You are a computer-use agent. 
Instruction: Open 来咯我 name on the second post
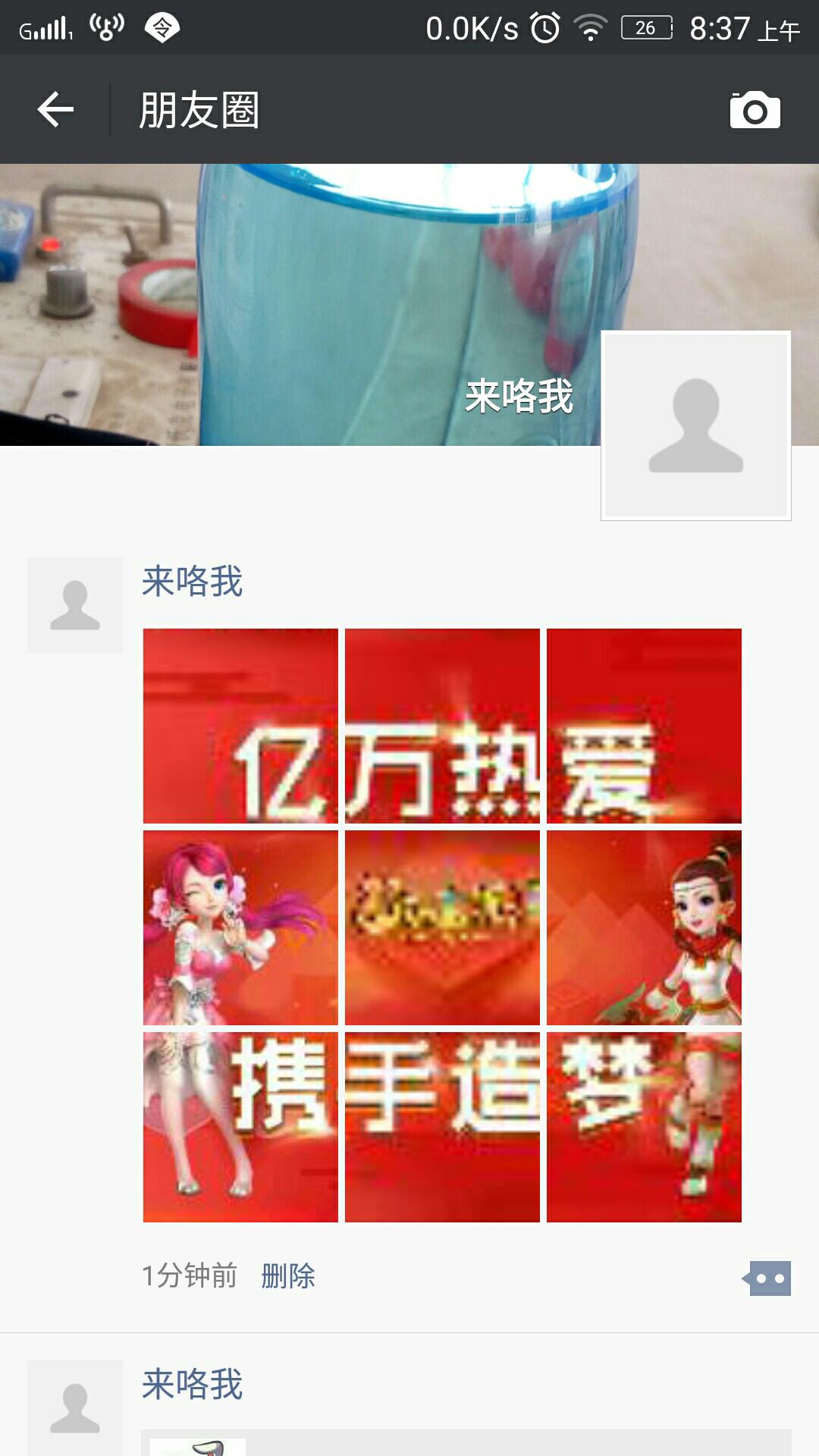[x=192, y=1384]
